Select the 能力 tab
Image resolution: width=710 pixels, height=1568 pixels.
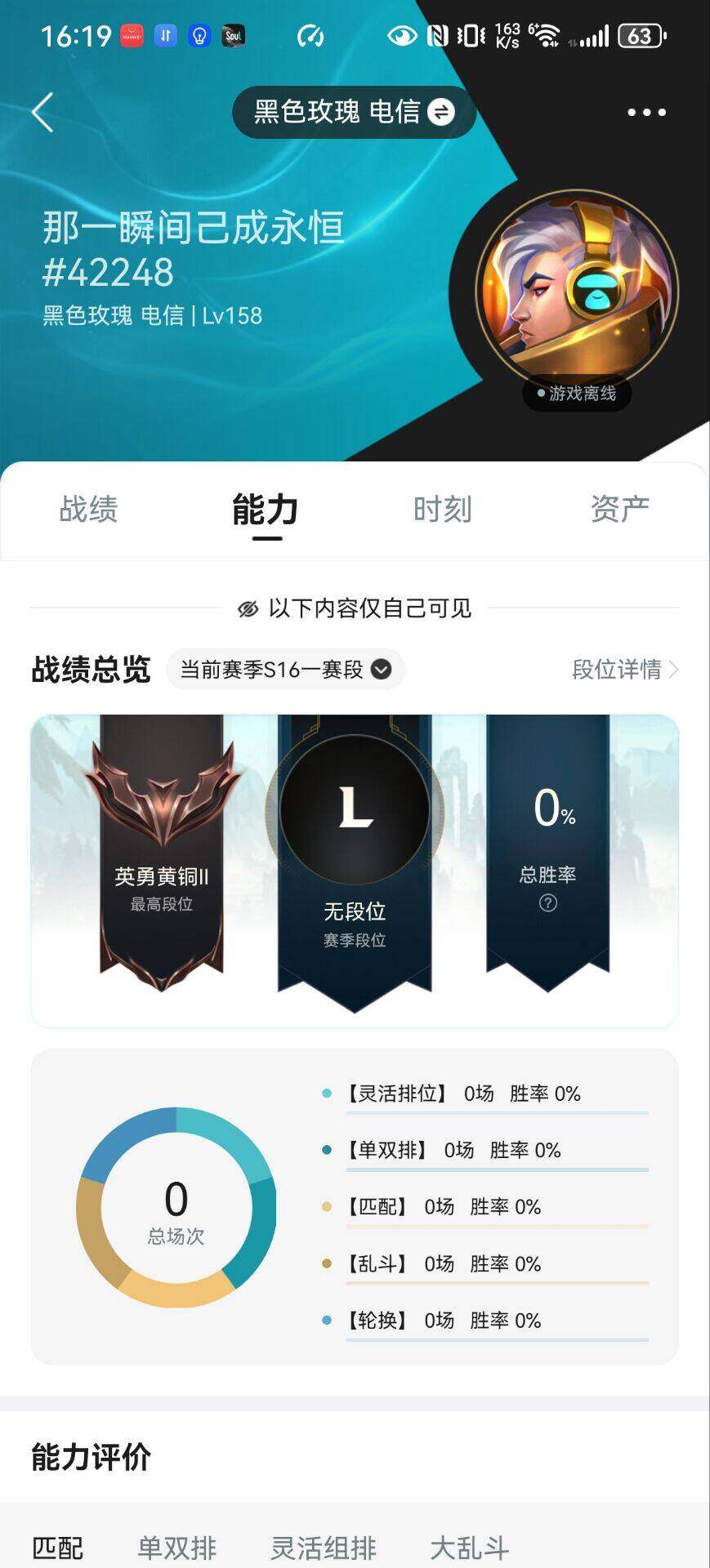tap(266, 510)
